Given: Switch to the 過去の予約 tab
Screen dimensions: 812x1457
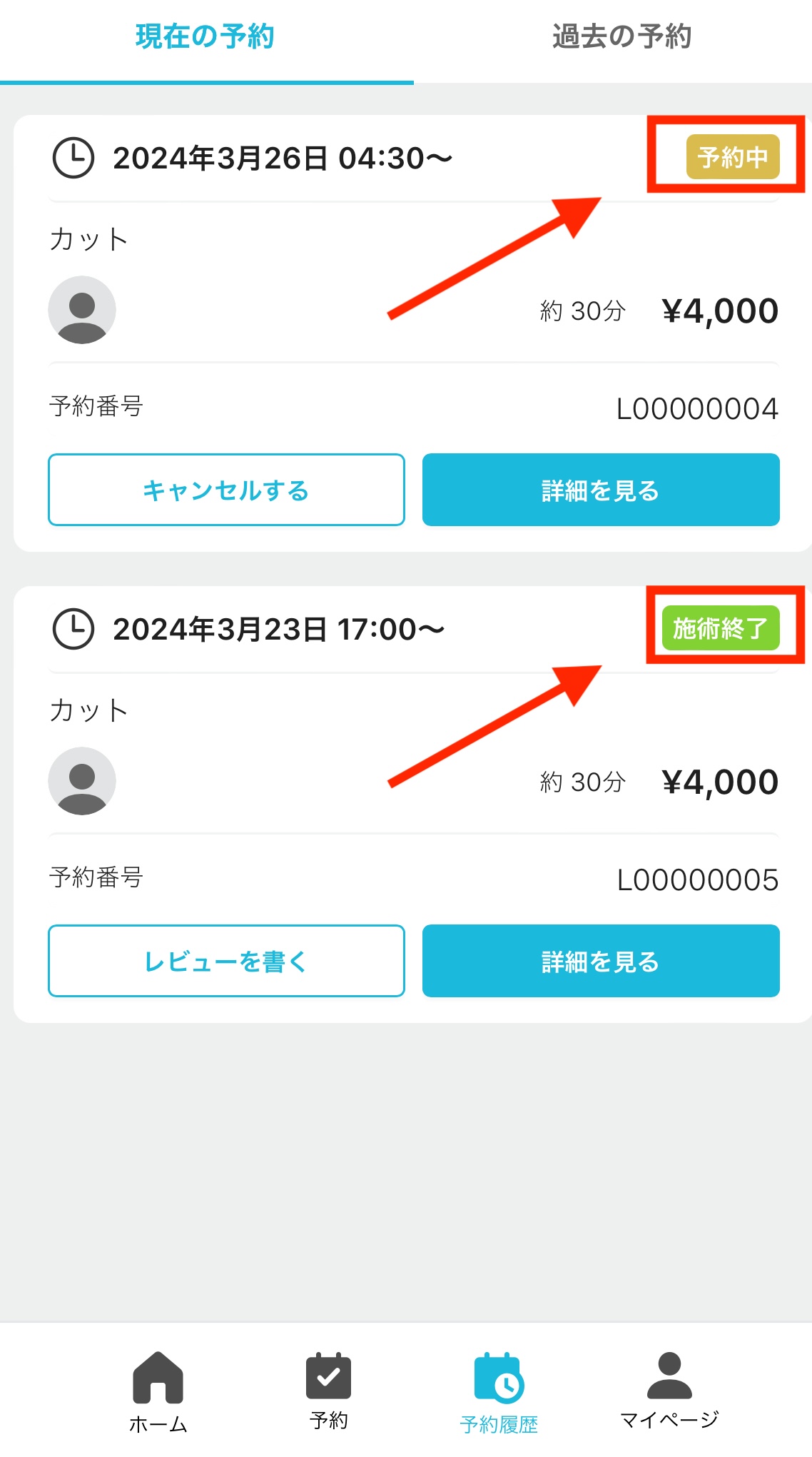Looking at the screenshot, I should tap(621, 37).
